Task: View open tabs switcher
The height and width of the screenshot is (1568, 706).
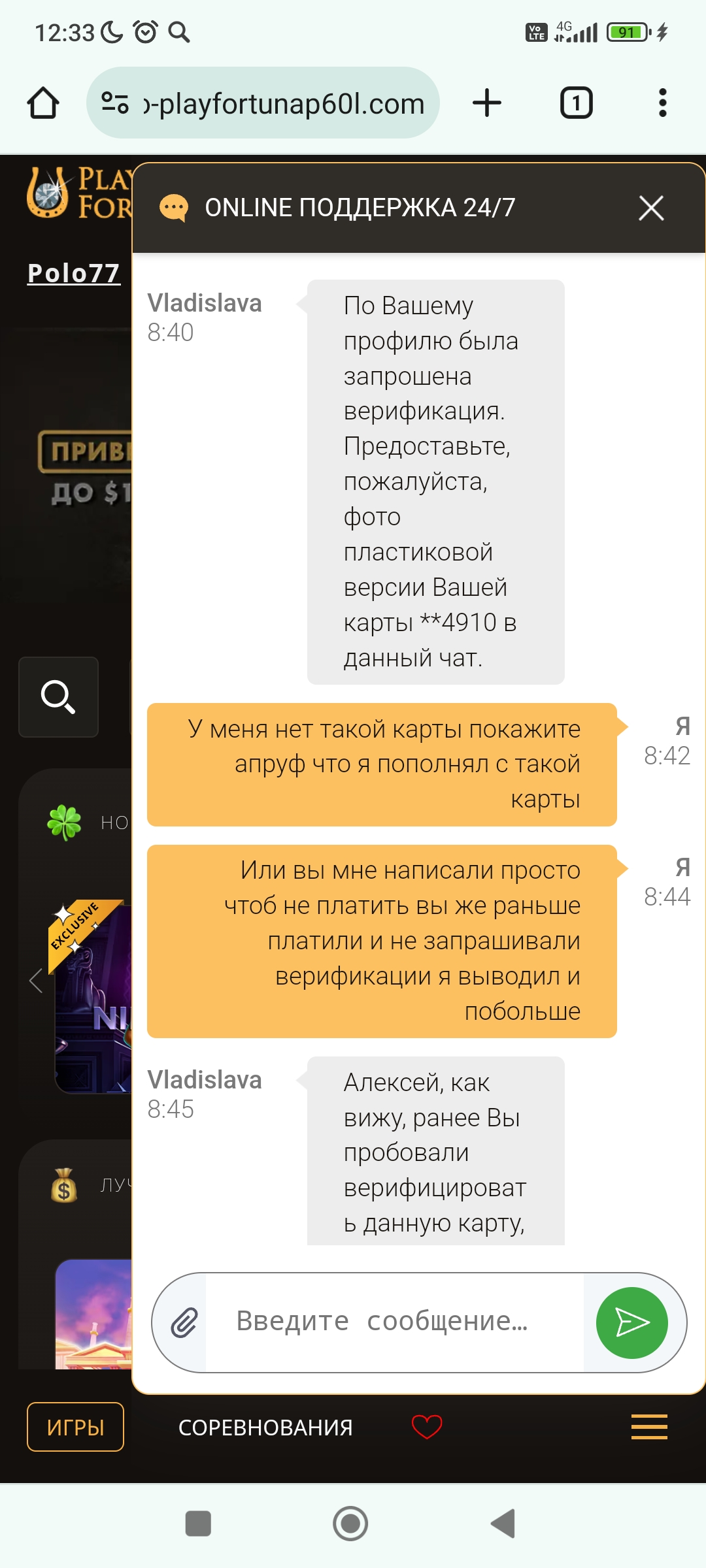Action: click(577, 103)
